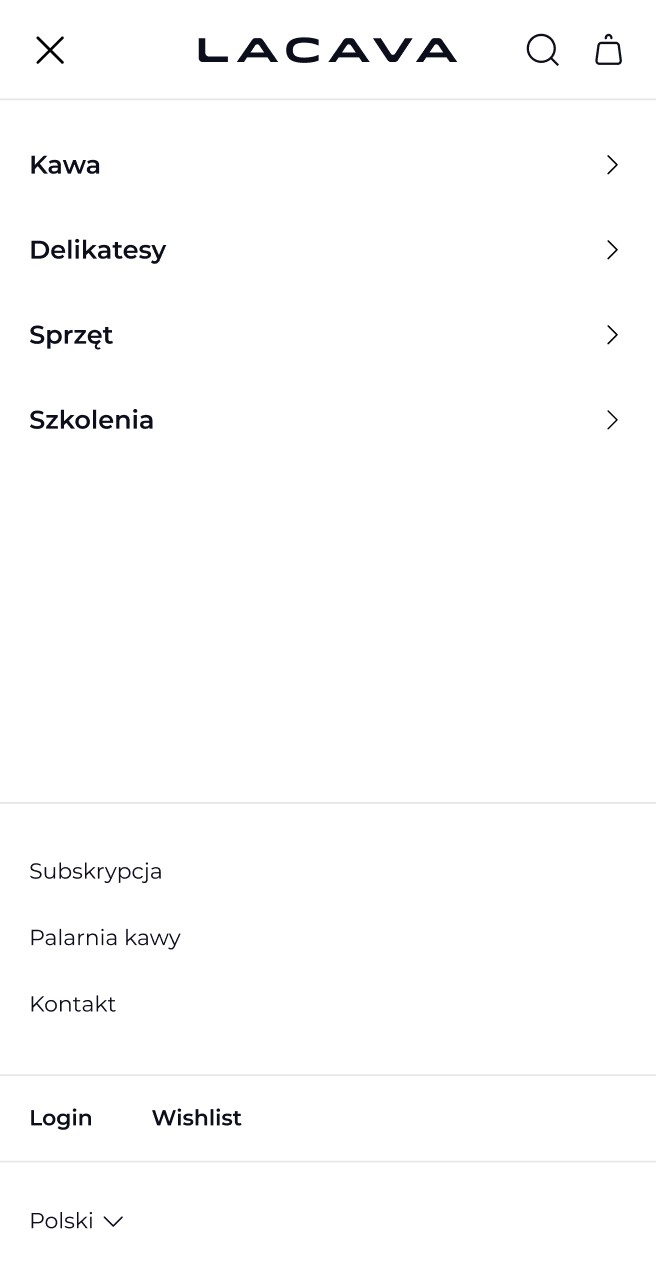Open the Kontakt page
The width and height of the screenshot is (656, 1280).
coord(73,1003)
